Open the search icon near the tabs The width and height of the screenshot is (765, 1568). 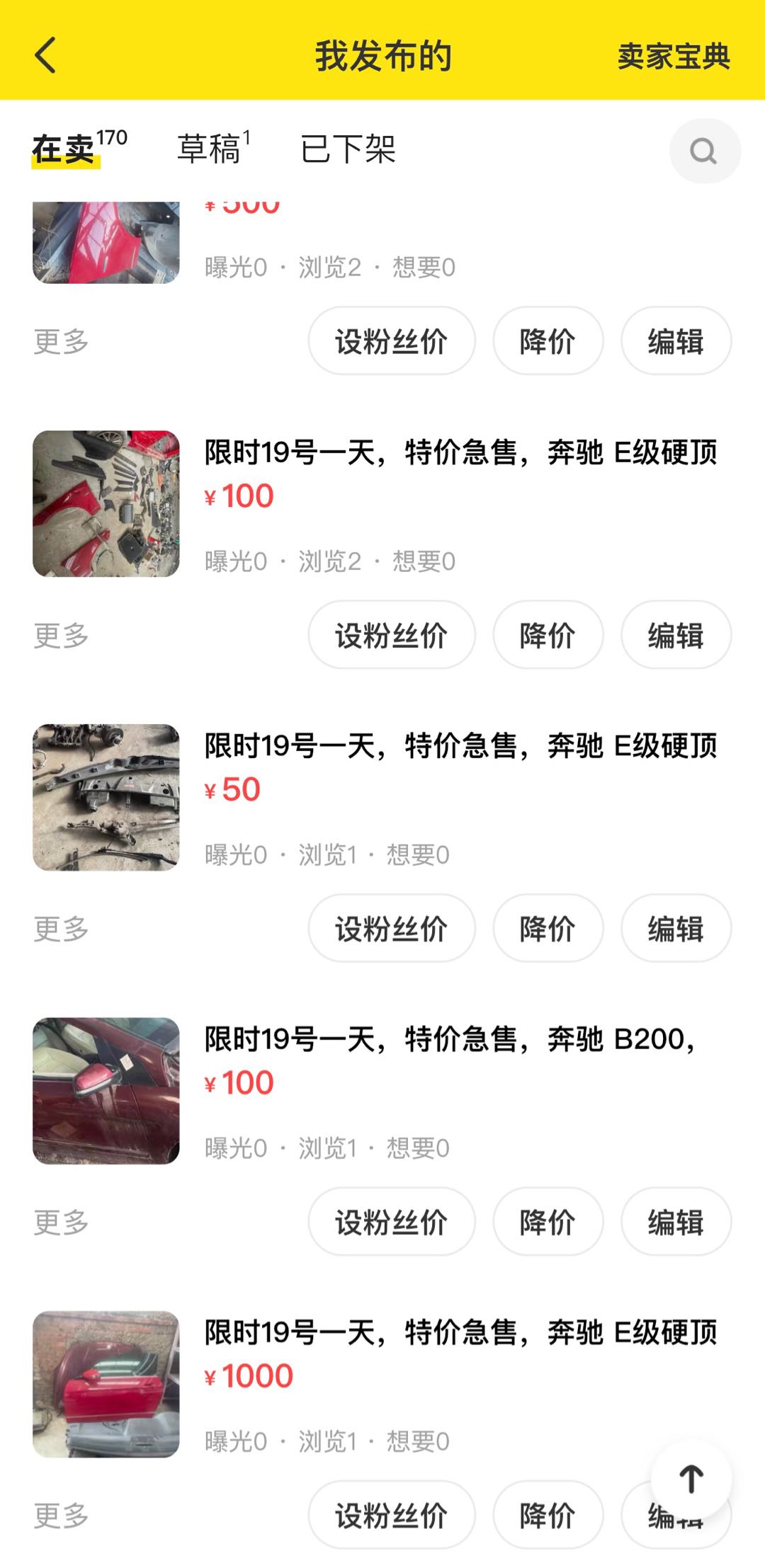click(703, 150)
